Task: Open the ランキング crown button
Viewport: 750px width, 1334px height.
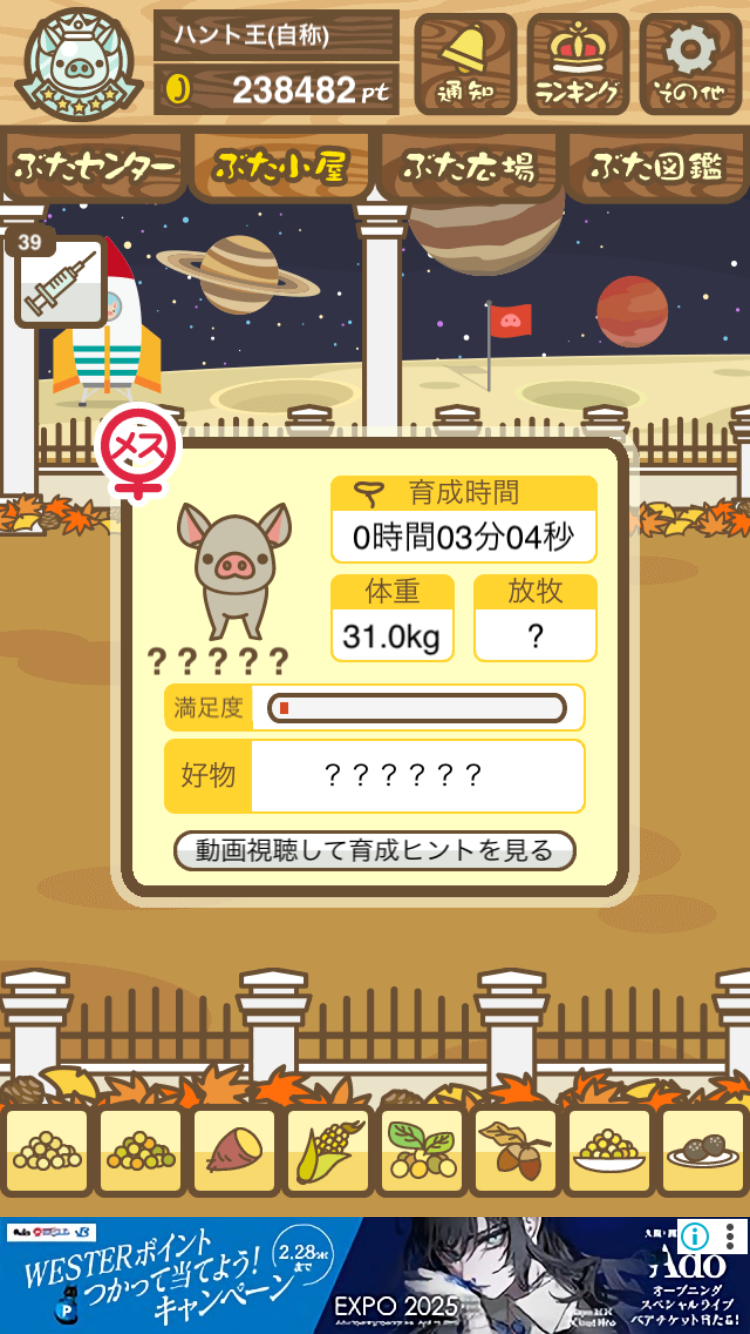Action: (x=578, y=64)
